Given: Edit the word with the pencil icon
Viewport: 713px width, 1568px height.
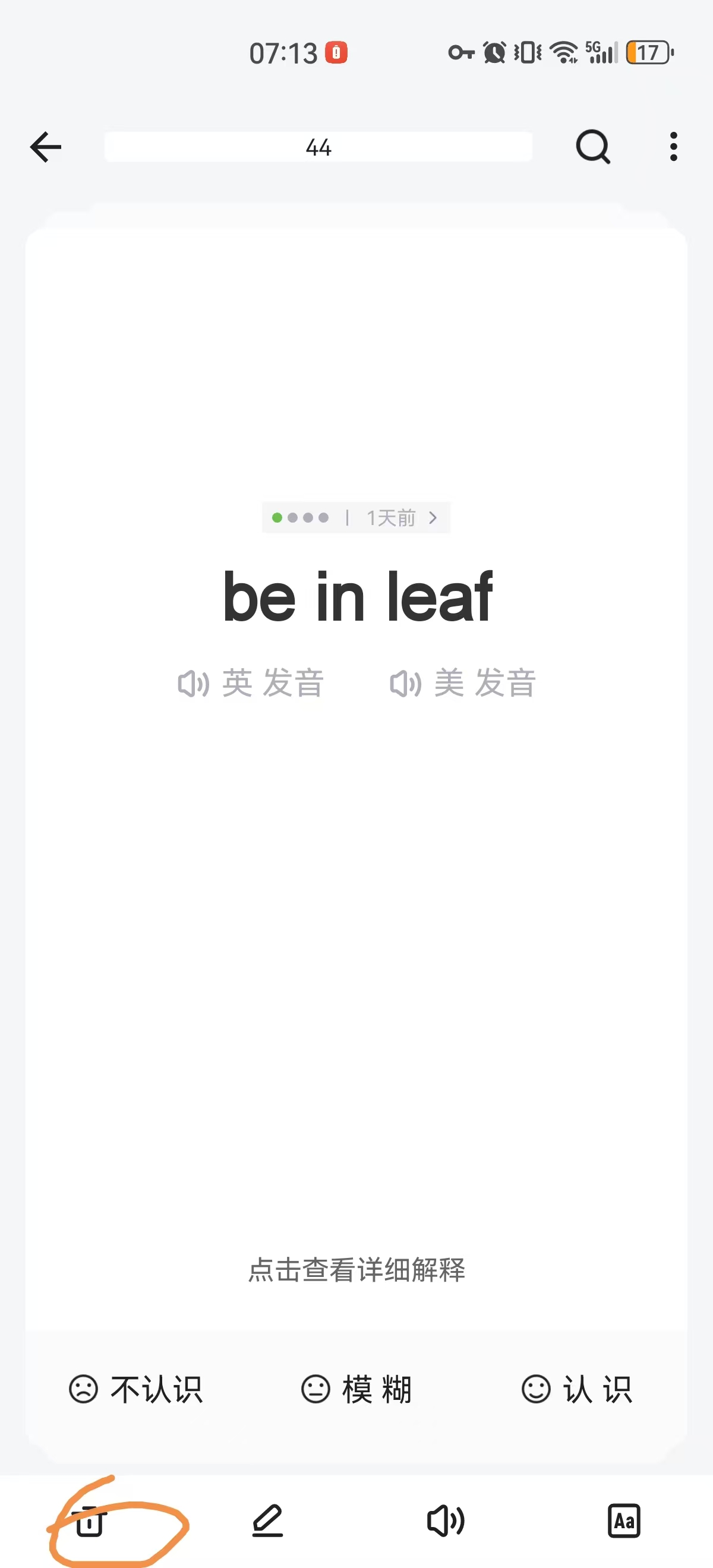Looking at the screenshot, I should tap(268, 1520).
